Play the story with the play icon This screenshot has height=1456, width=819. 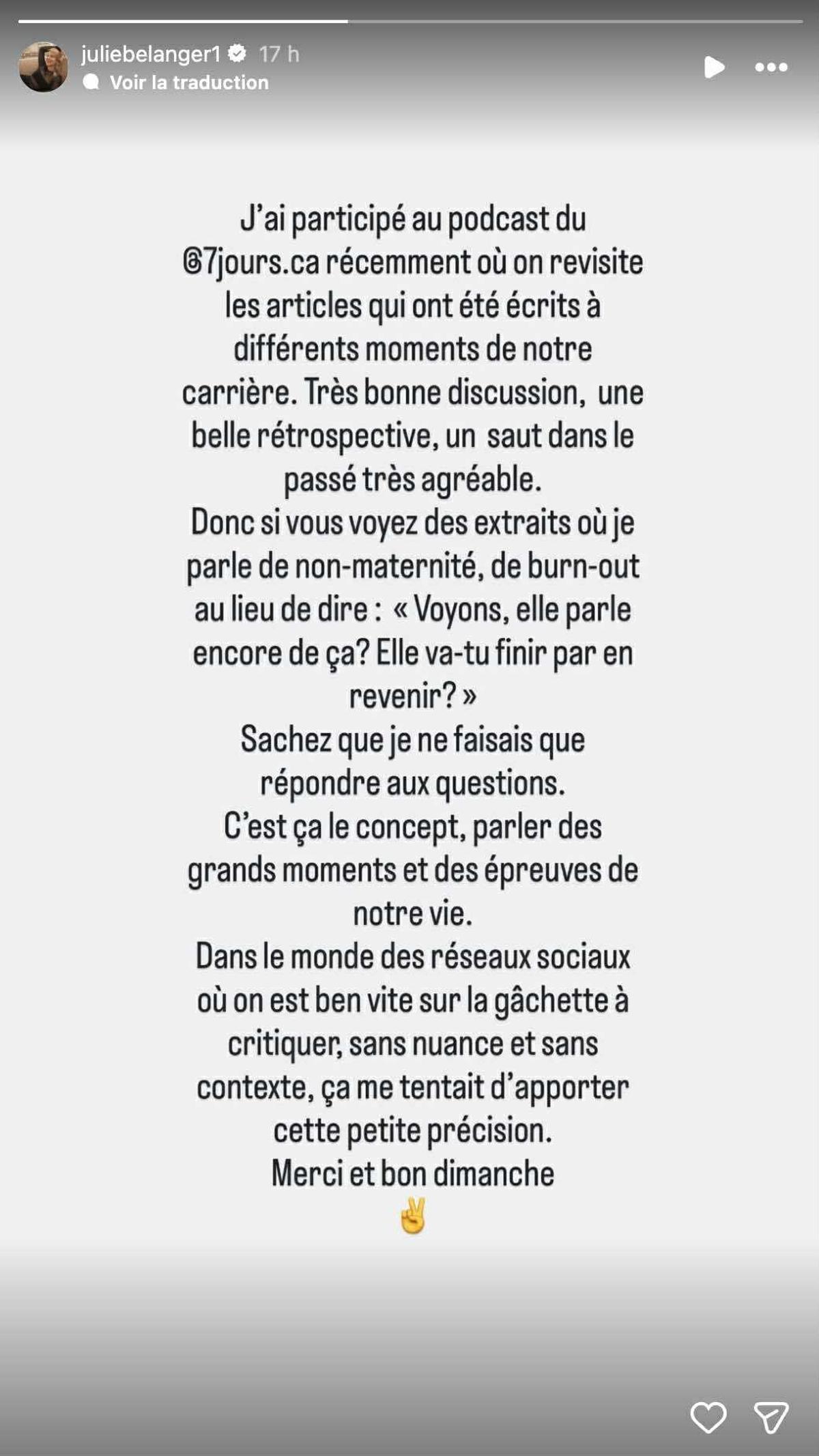714,68
